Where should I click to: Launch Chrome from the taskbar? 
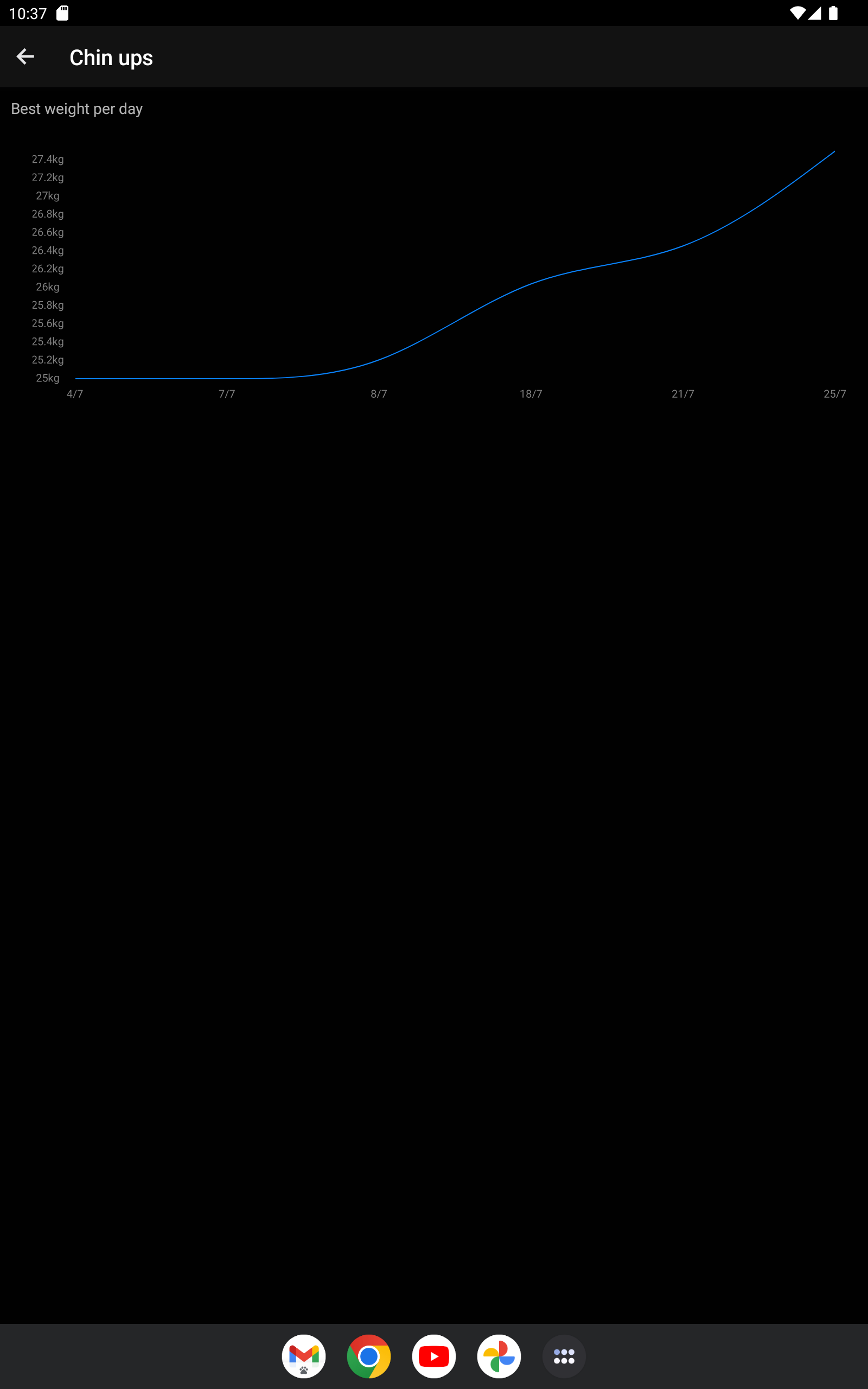(368, 1356)
